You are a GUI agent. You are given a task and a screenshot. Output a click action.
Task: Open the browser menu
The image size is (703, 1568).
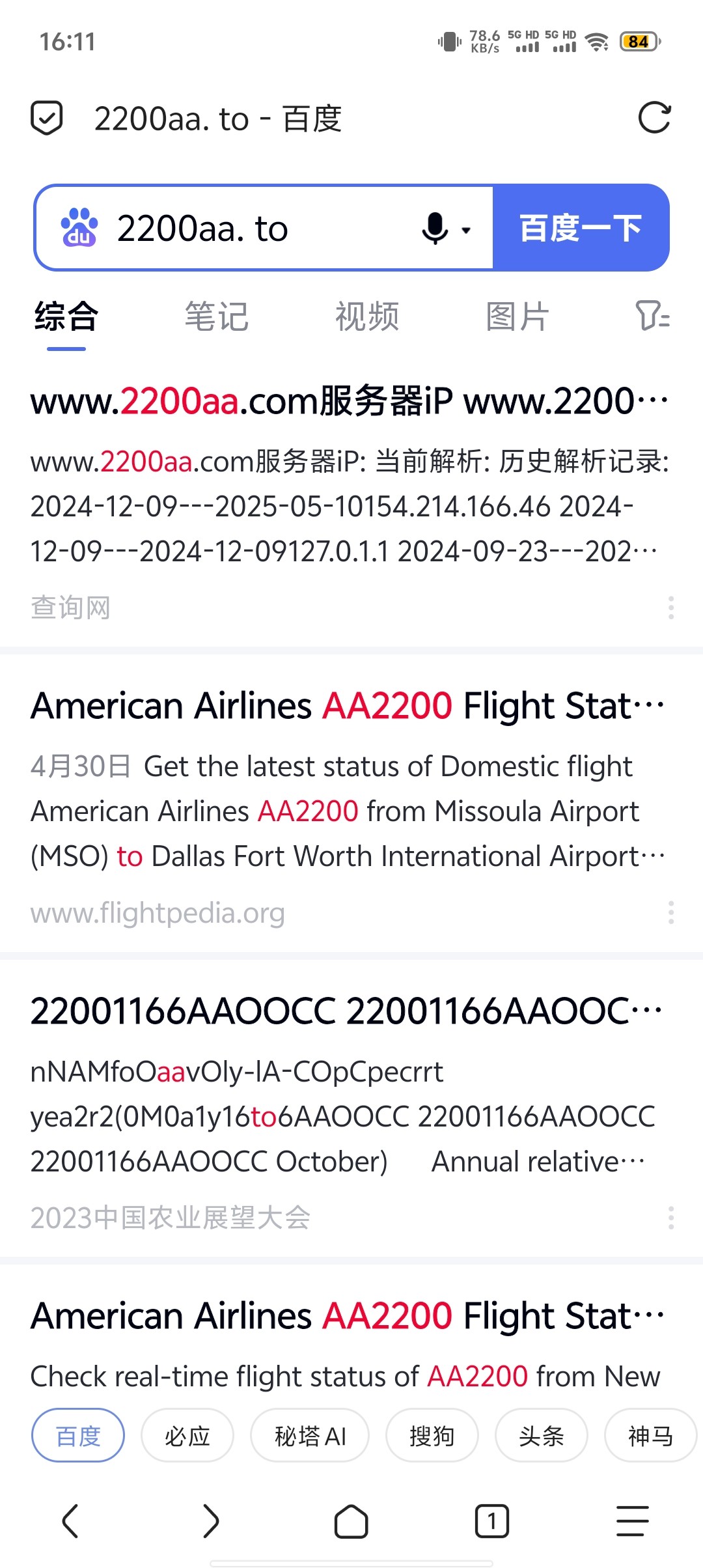632,1521
